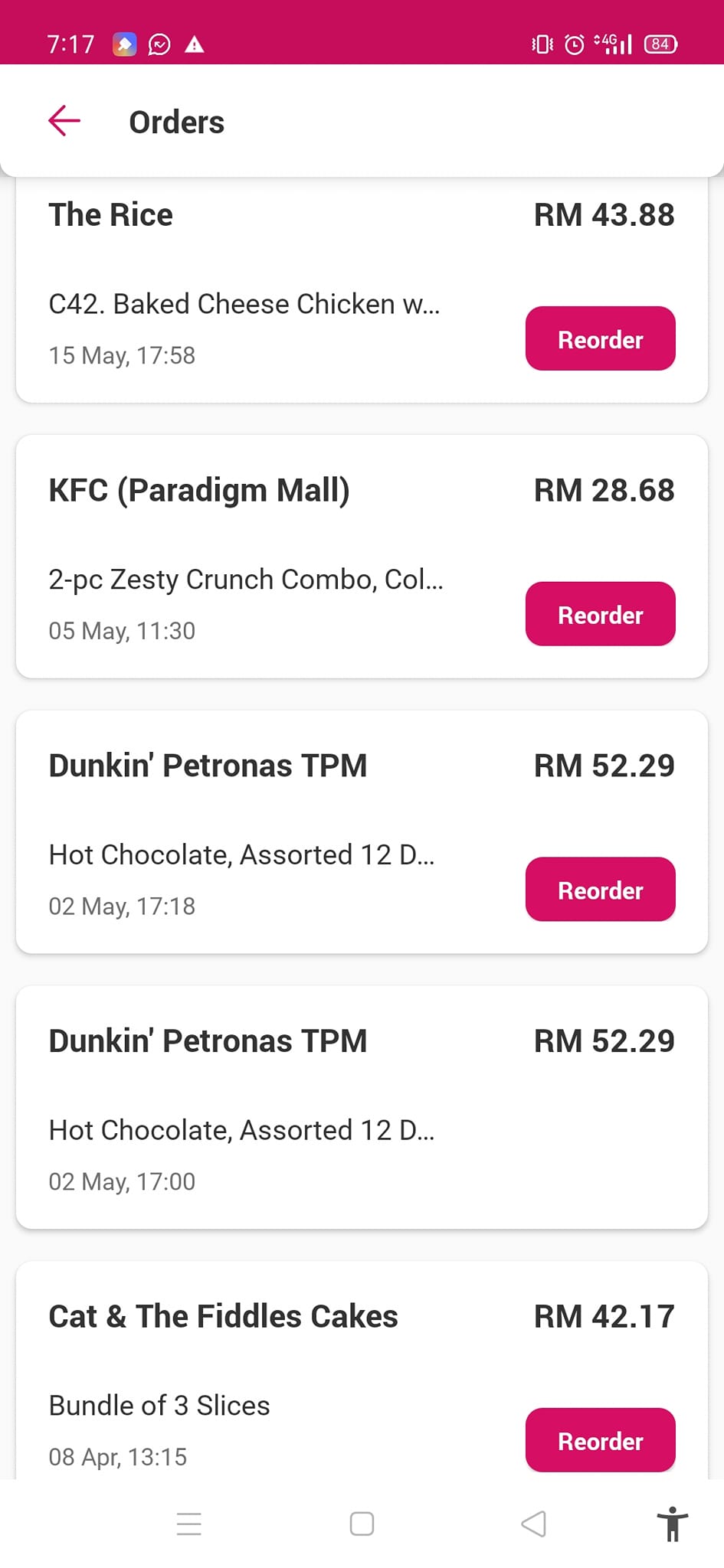This screenshot has width=724, height=1568.
Task: Tap the system home button
Action: click(362, 1524)
